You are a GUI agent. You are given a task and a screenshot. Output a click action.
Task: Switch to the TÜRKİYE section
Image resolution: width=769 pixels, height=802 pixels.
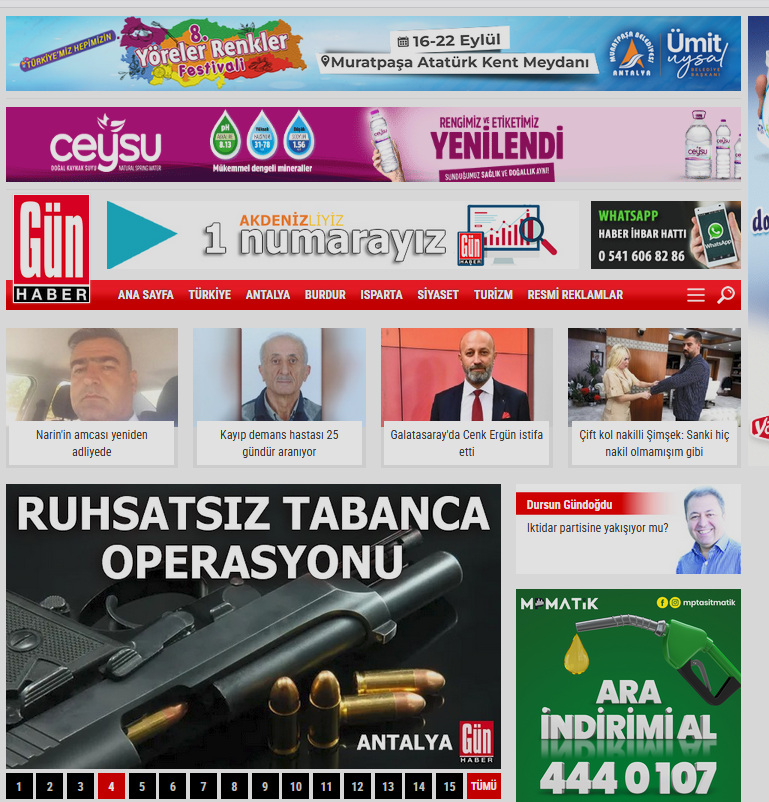(x=209, y=295)
